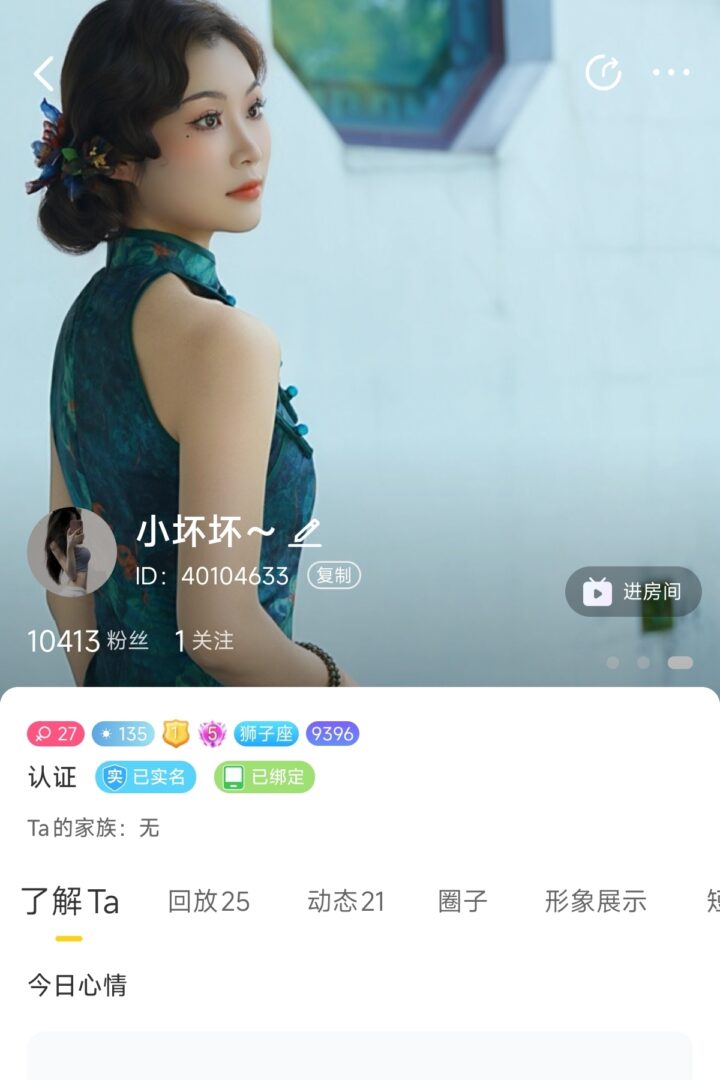
Task: Enter the live room via 进房间
Action: pyautogui.click(x=633, y=592)
